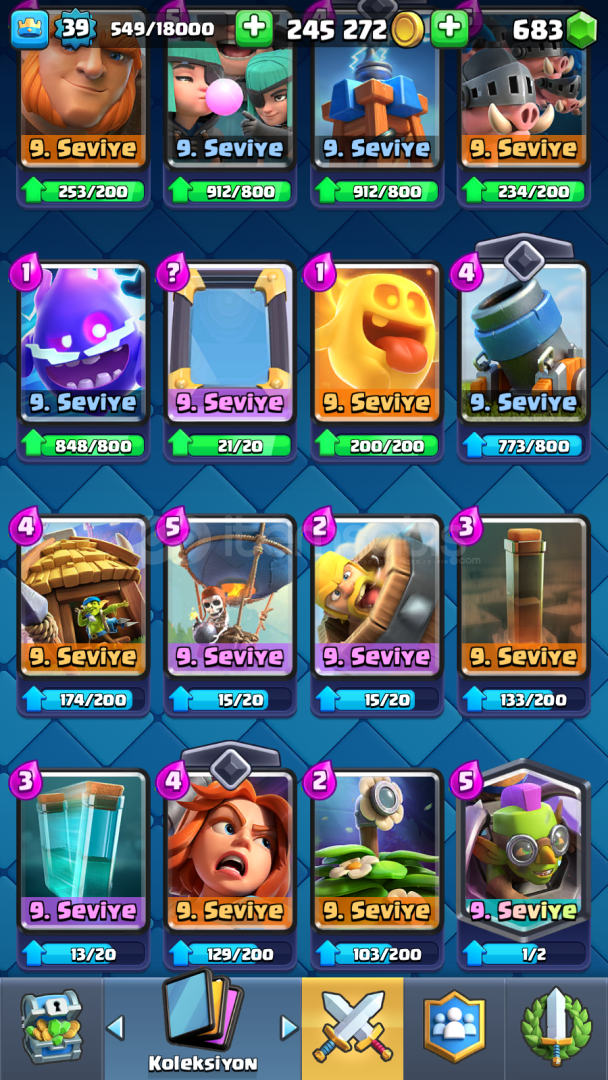Tap the King level 39 badge
Screen dimensions: 608x1080
point(75,30)
